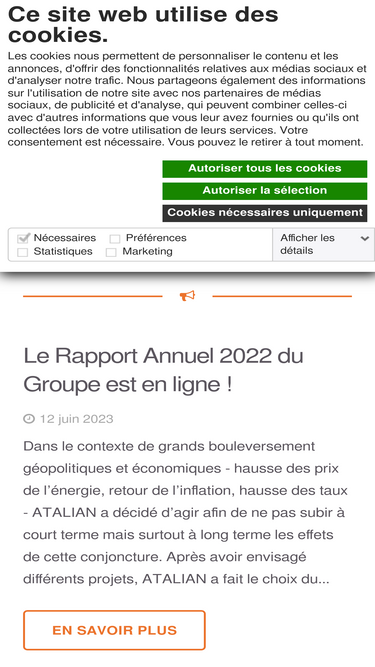Select Cookies nécessaires uniquement

(264, 213)
